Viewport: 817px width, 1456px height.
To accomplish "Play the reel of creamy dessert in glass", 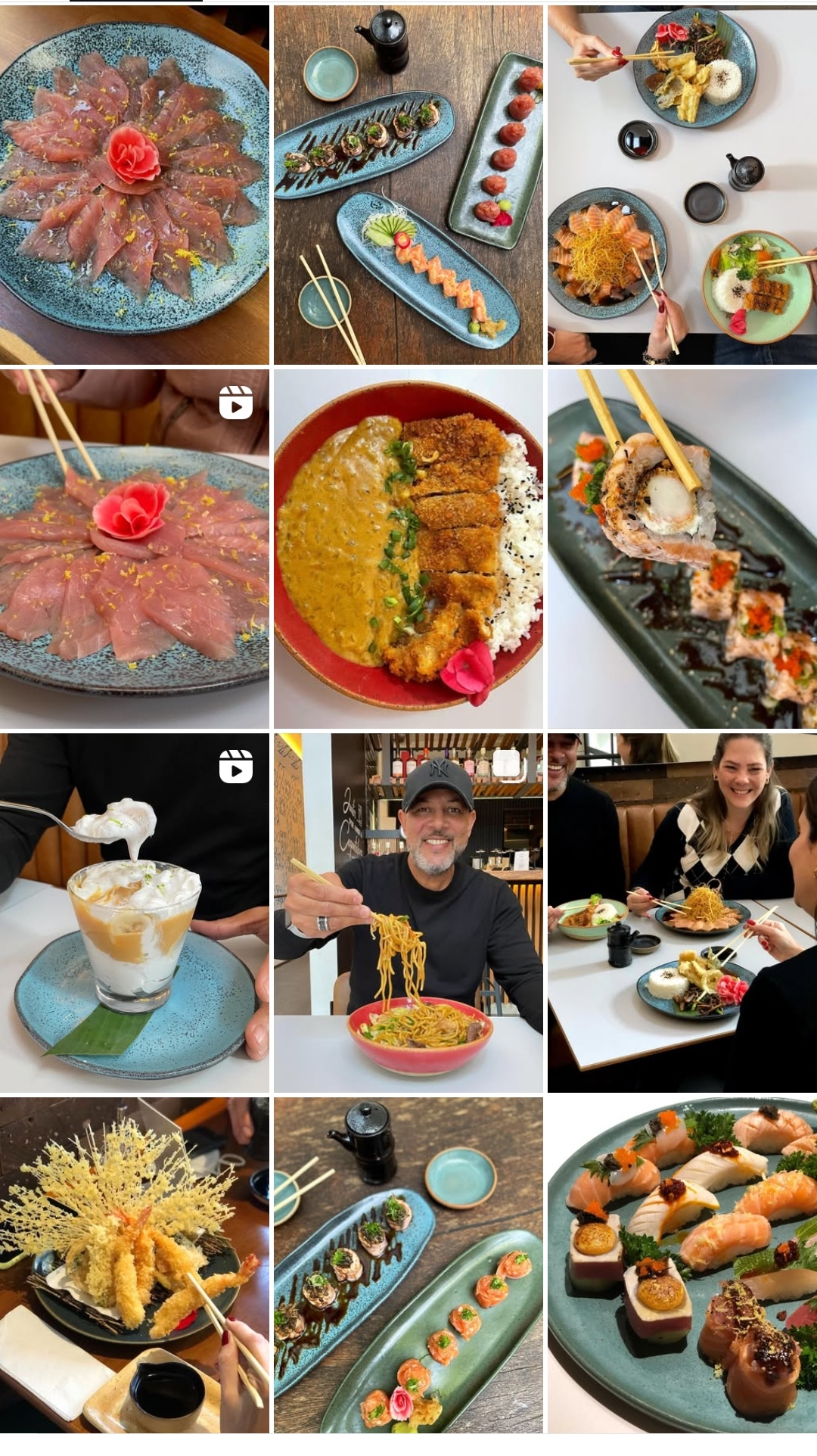I will (134, 913).
